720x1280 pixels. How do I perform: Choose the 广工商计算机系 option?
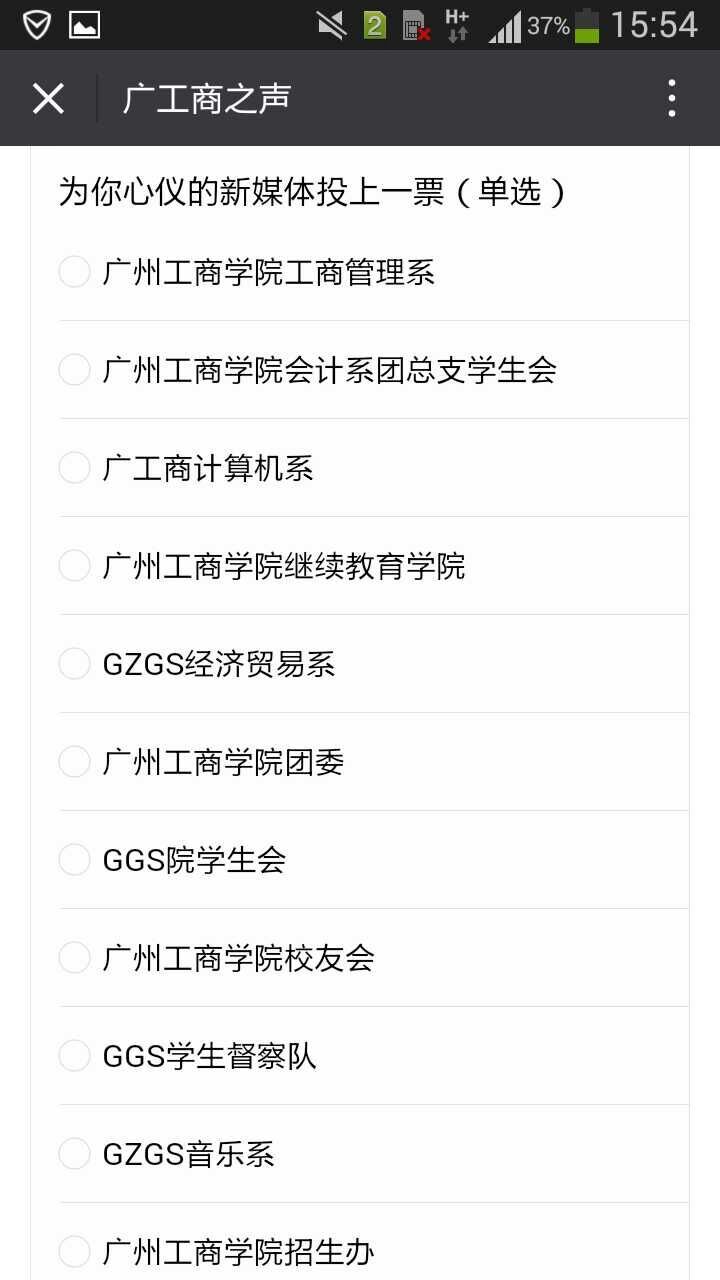(75, 468)
